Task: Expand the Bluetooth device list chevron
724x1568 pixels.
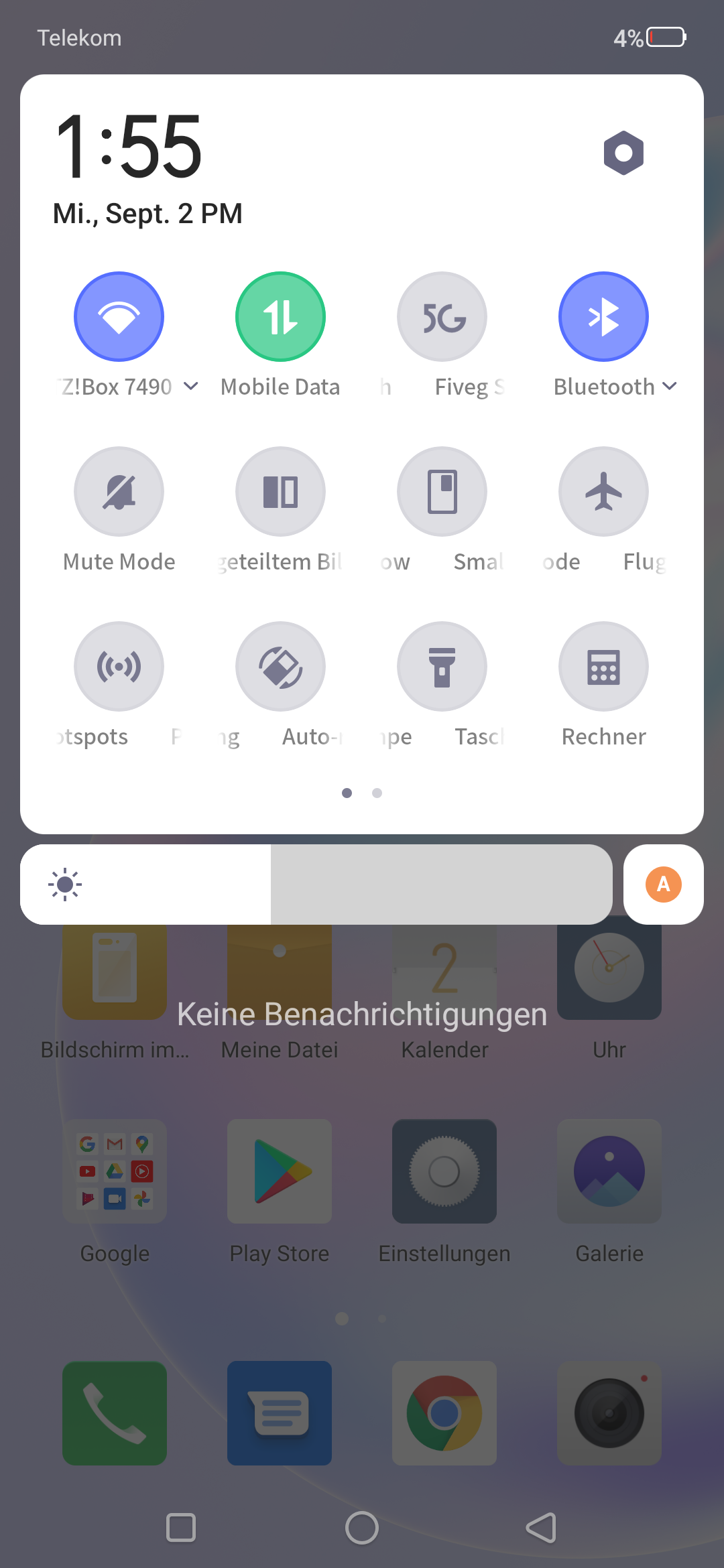Action: click(x=669, y=387)
